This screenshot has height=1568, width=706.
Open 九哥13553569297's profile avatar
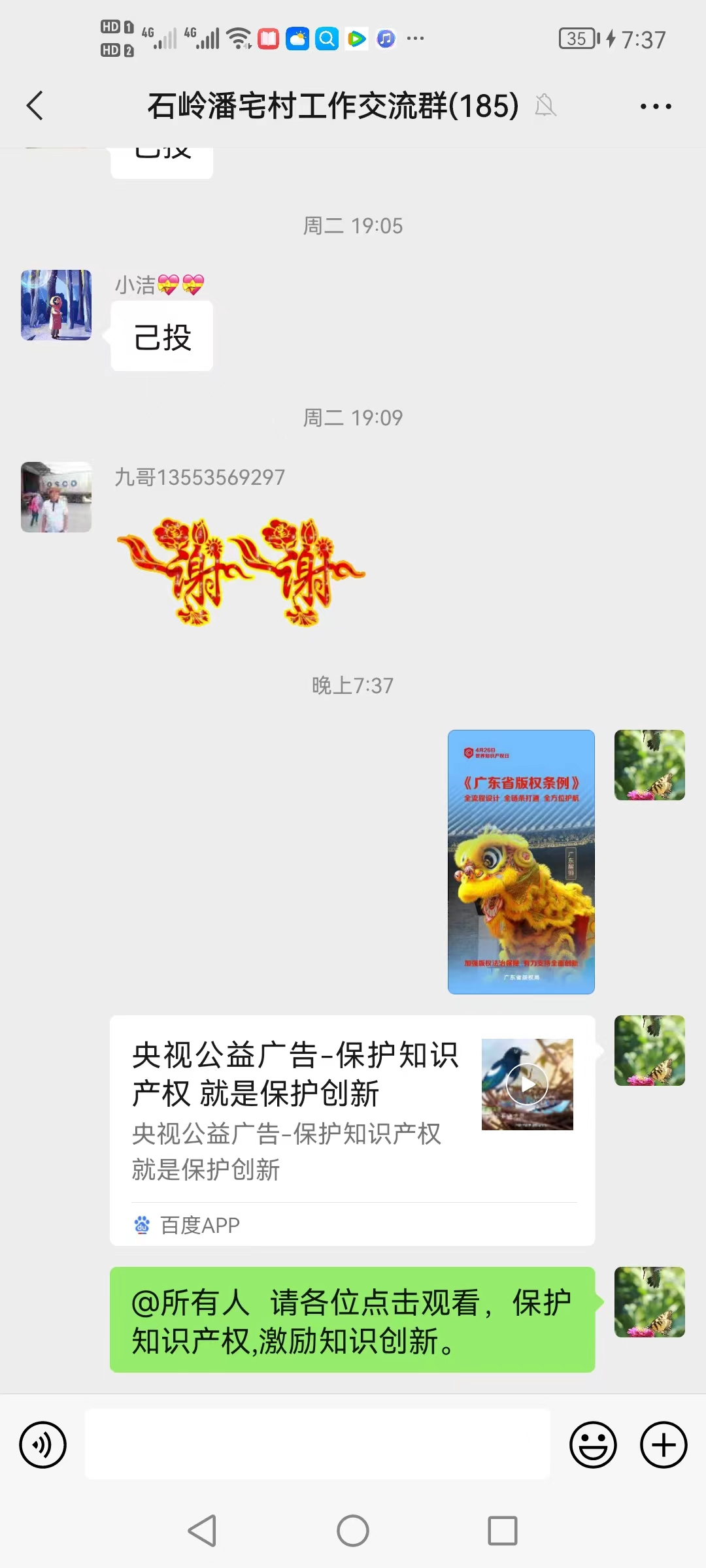pos(56,497)
